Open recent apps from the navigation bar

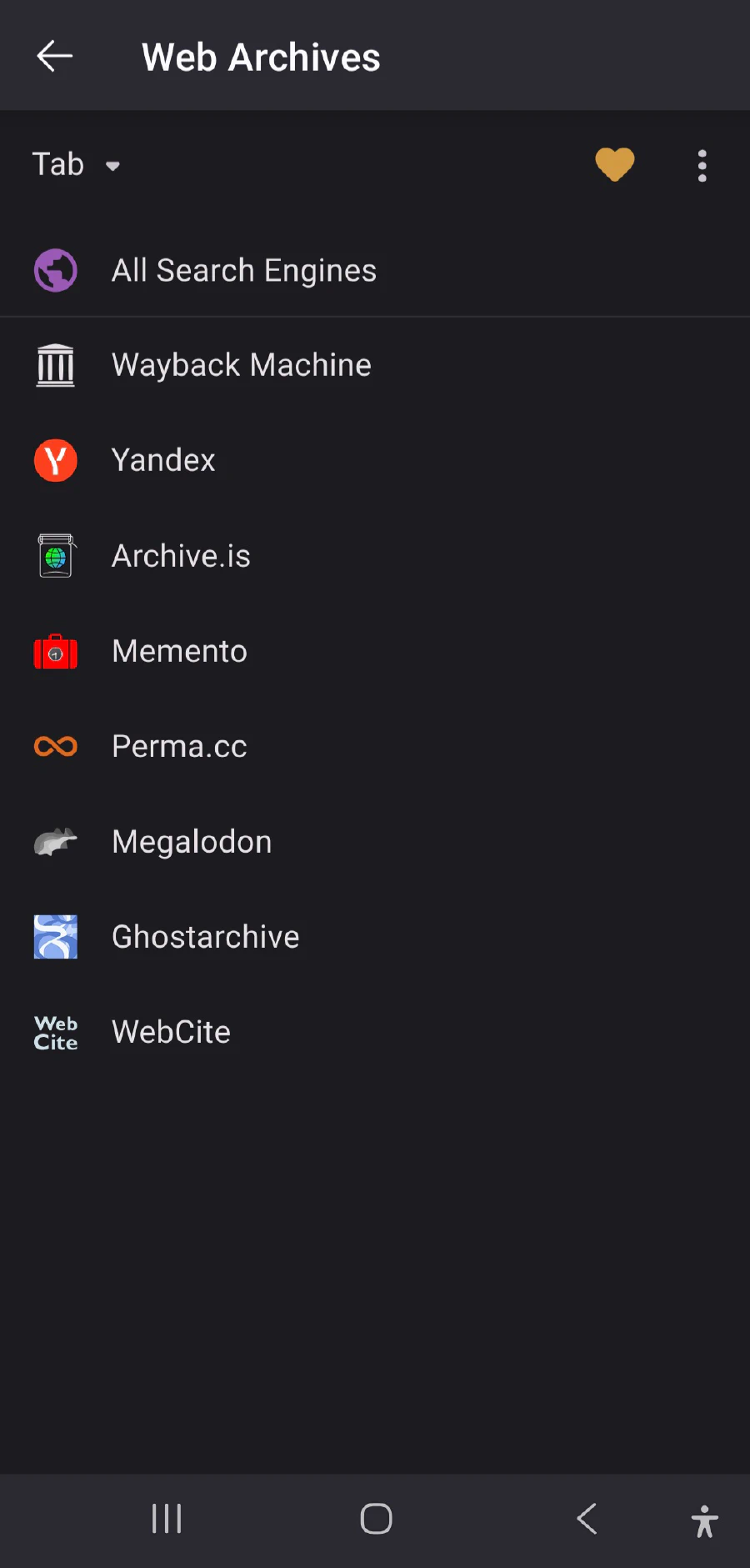(166, 1519)
